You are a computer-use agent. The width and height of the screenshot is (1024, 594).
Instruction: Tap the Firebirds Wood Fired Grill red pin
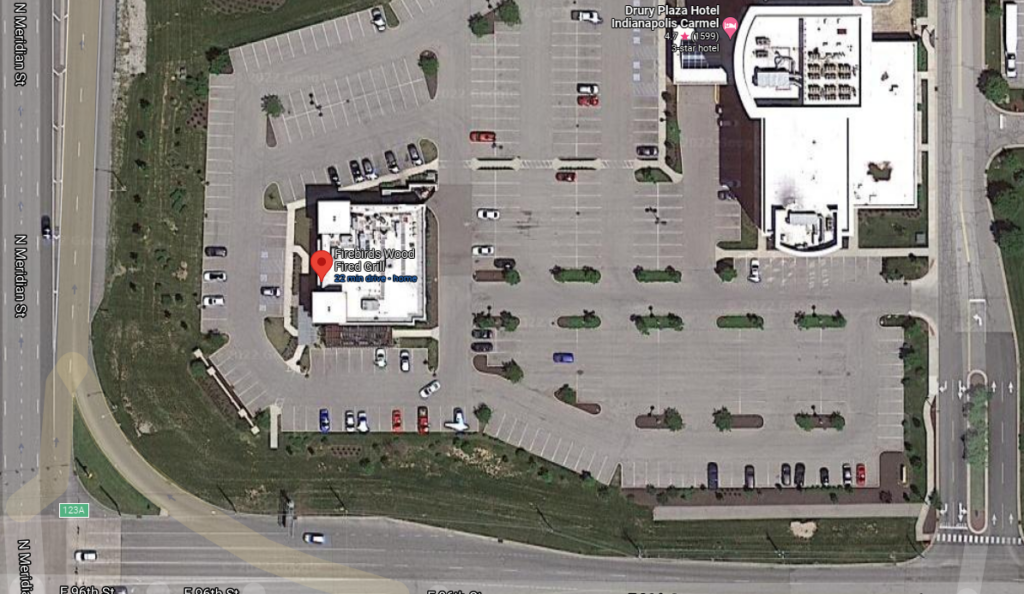321,265
